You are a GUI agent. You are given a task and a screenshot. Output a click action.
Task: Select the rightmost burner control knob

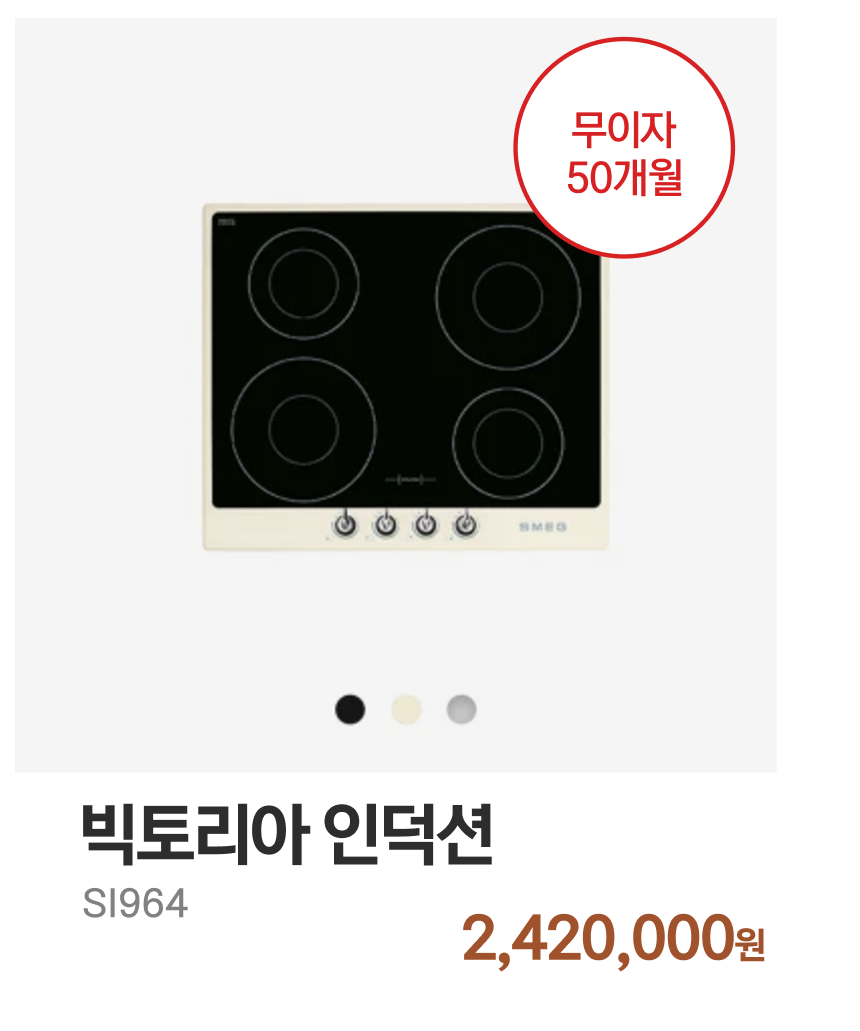466,527
